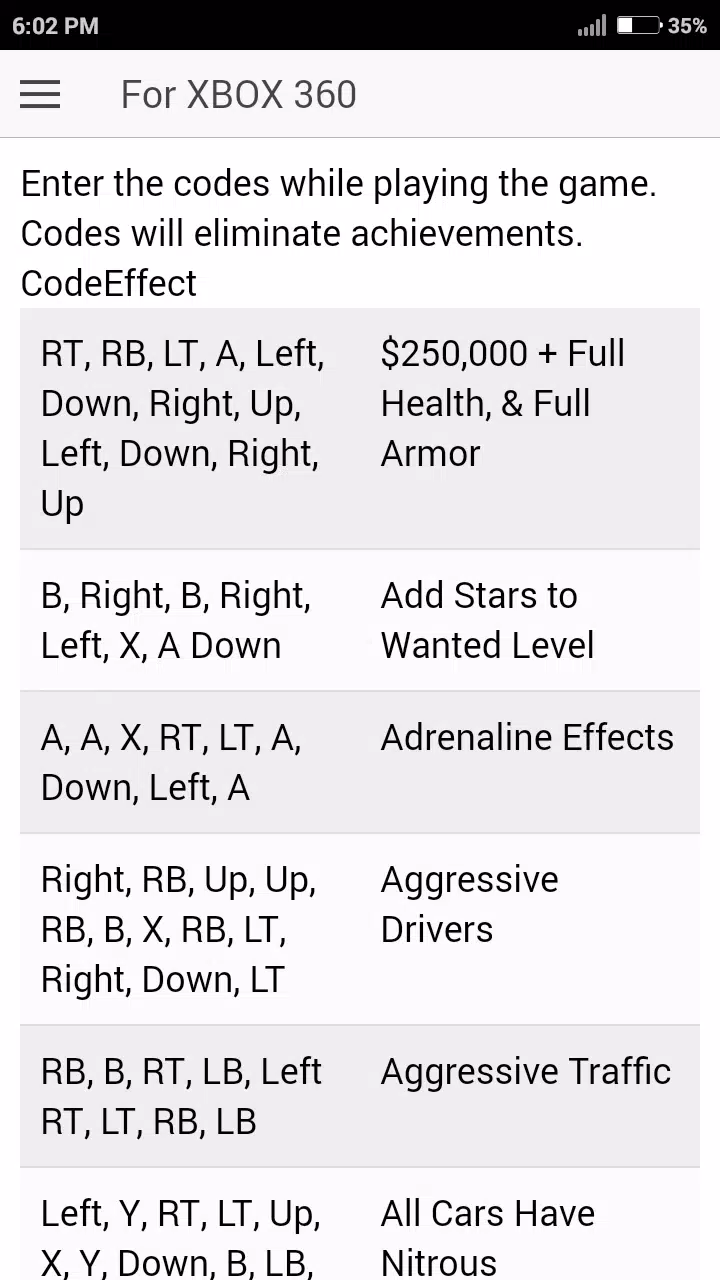The image size is (720, 1280).
Task: Tap the RB, B, RT, LB code text
Action: click(181, 1096)
